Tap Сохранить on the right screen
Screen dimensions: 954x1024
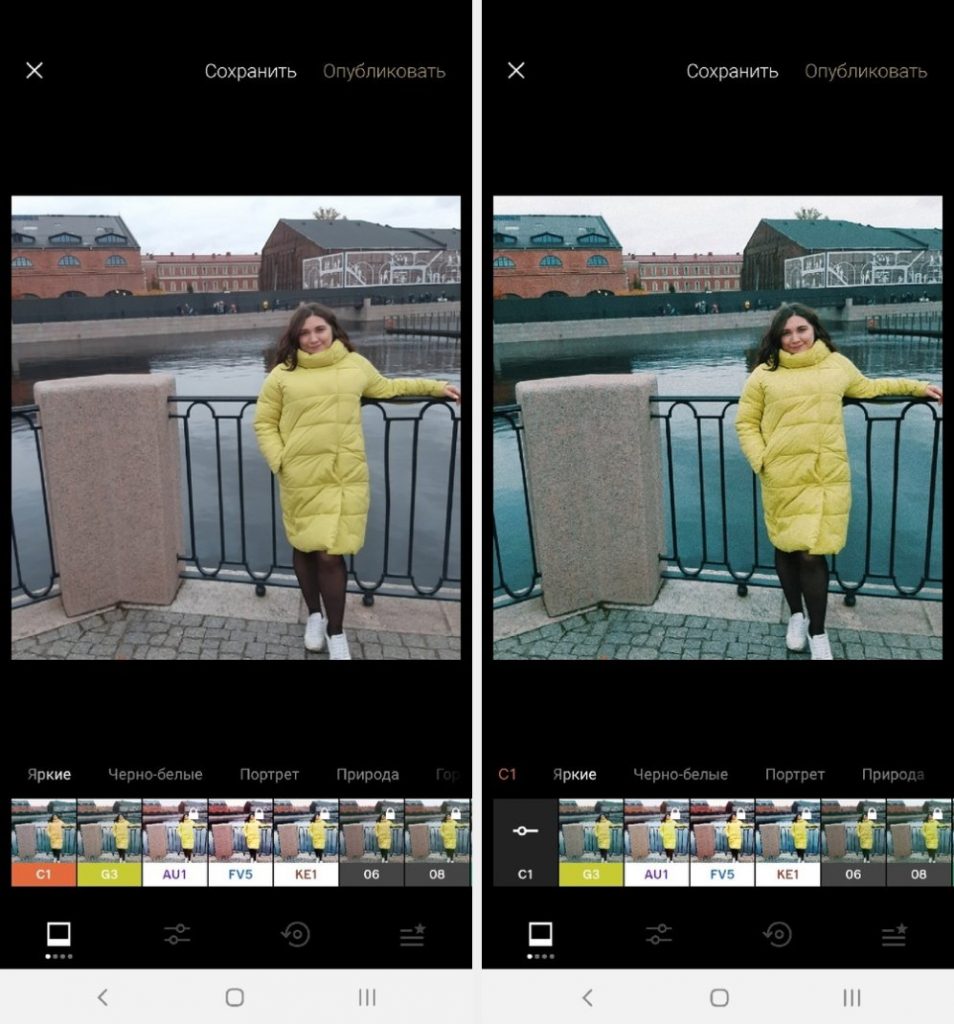pos(732,72)
